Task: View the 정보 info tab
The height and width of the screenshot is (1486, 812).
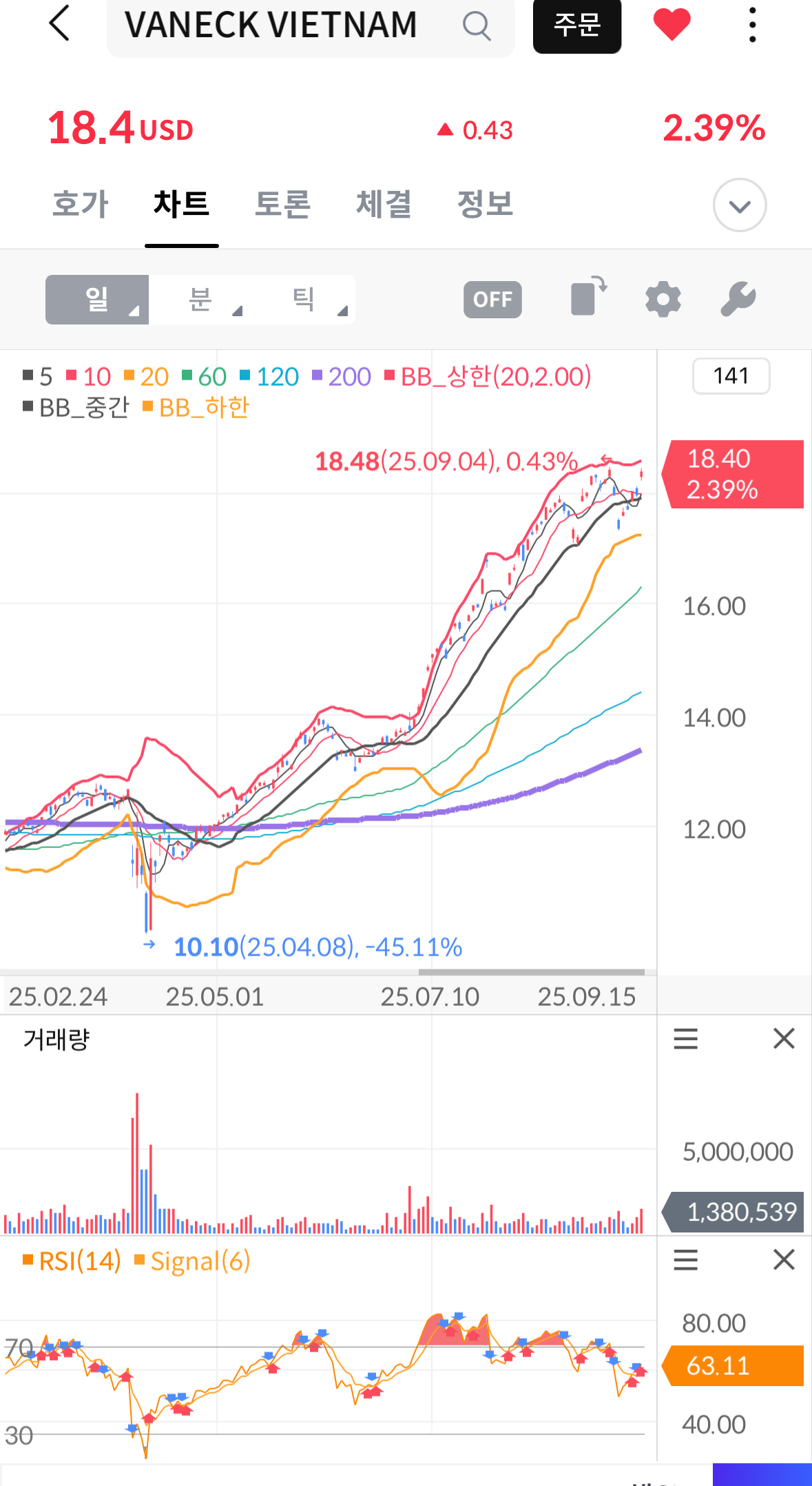Action: pos(485,205)
